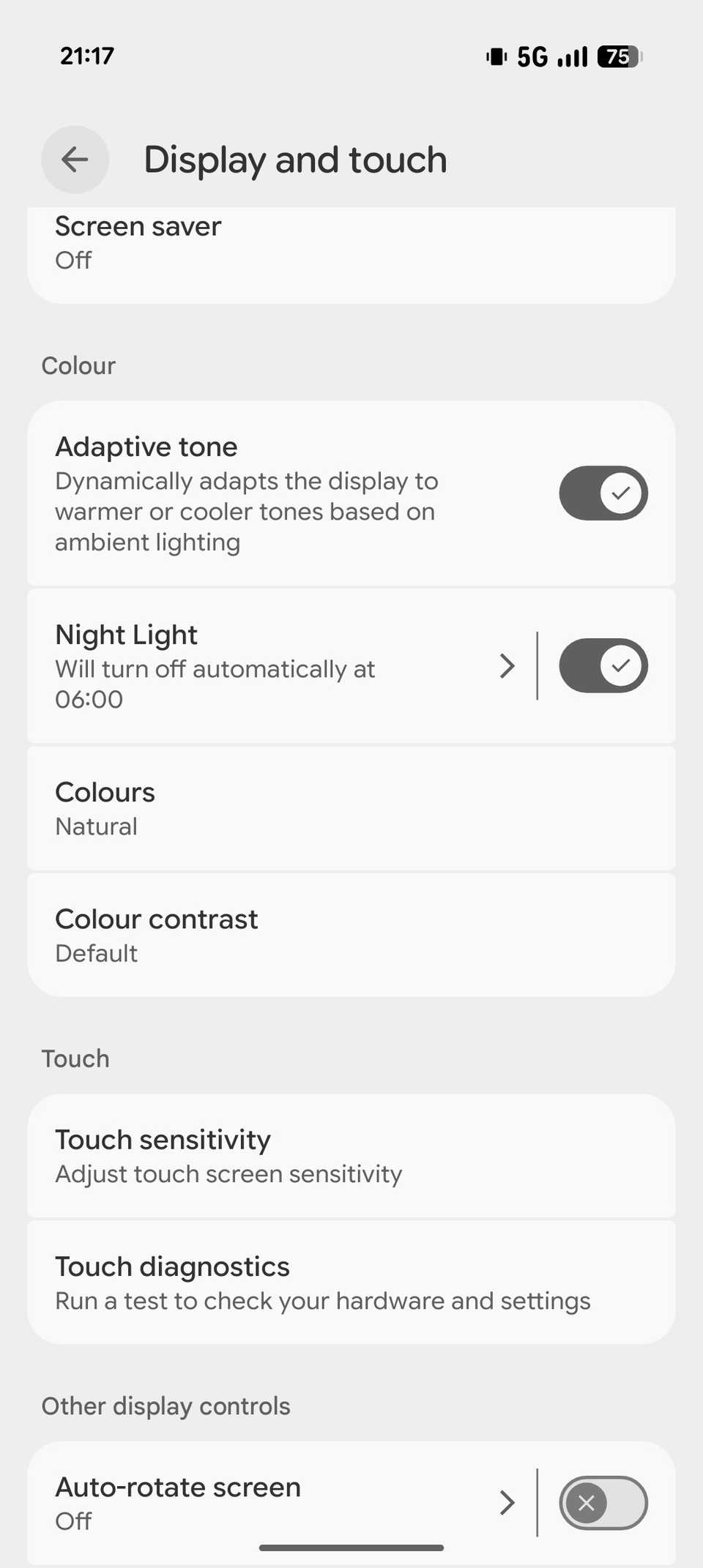Turn off Night Light

[x=603, y=665]
